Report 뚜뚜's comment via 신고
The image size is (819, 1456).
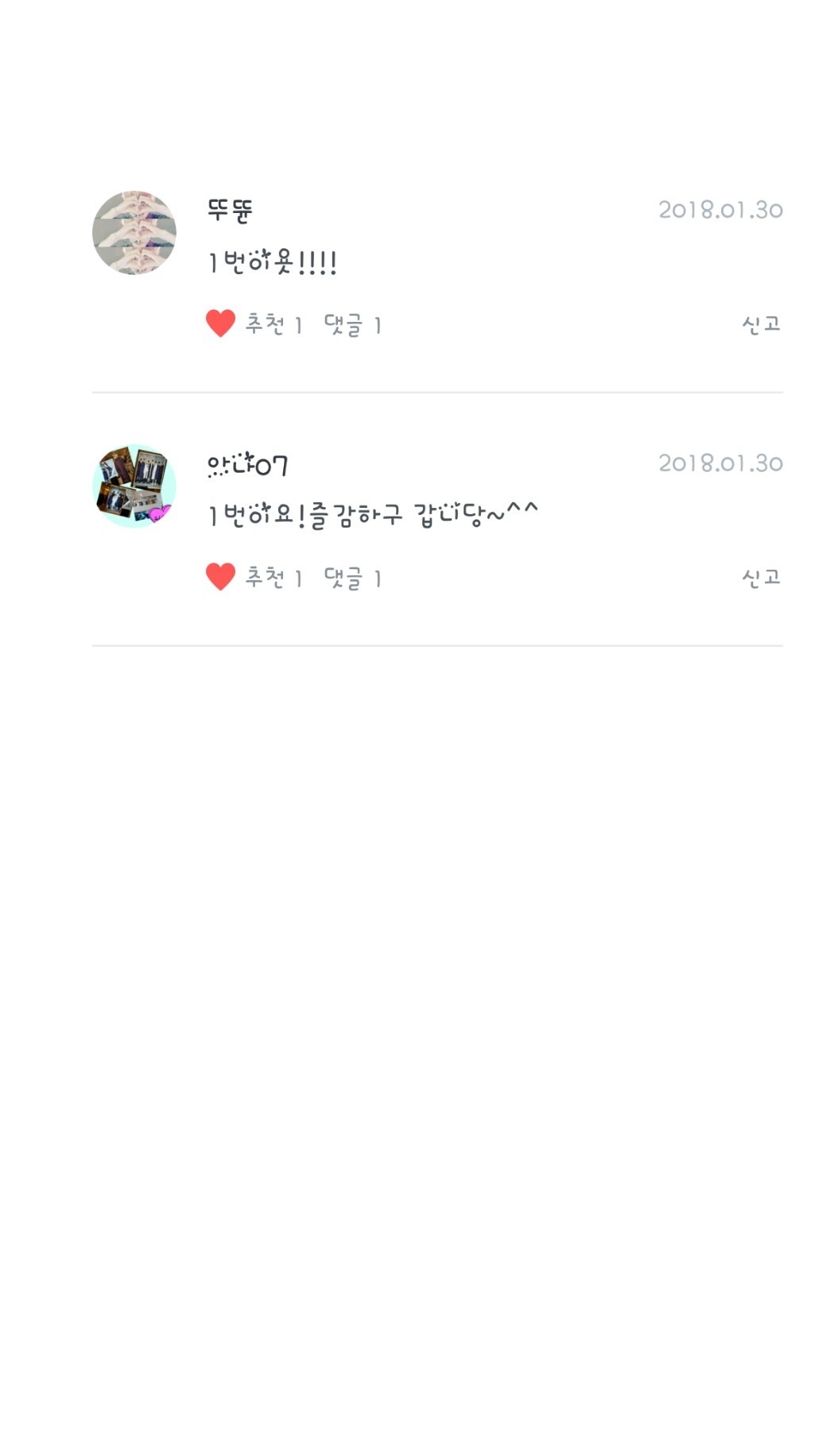(760, 324)
